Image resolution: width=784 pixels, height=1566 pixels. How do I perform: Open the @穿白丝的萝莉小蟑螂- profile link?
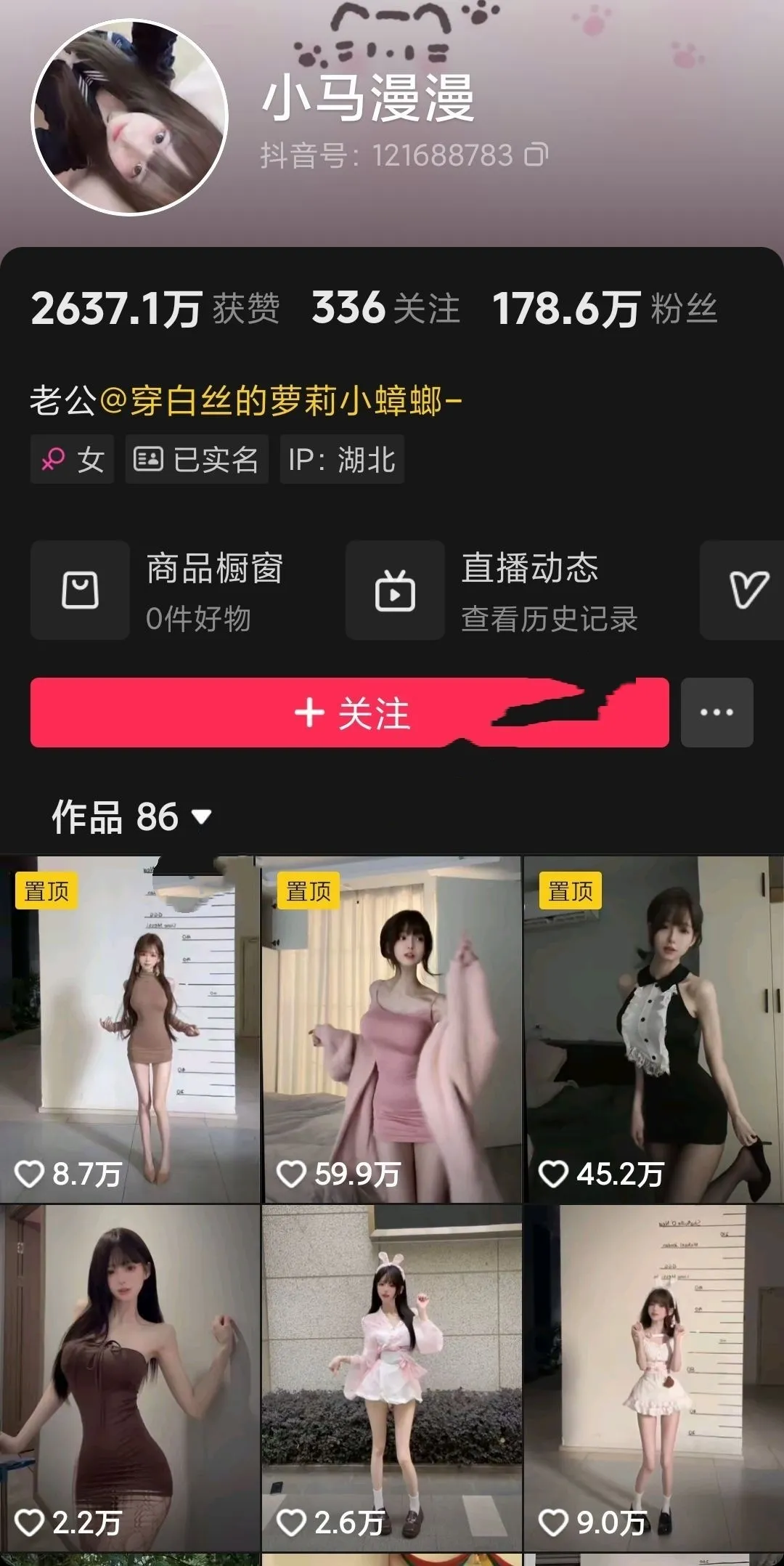[290, 398]
